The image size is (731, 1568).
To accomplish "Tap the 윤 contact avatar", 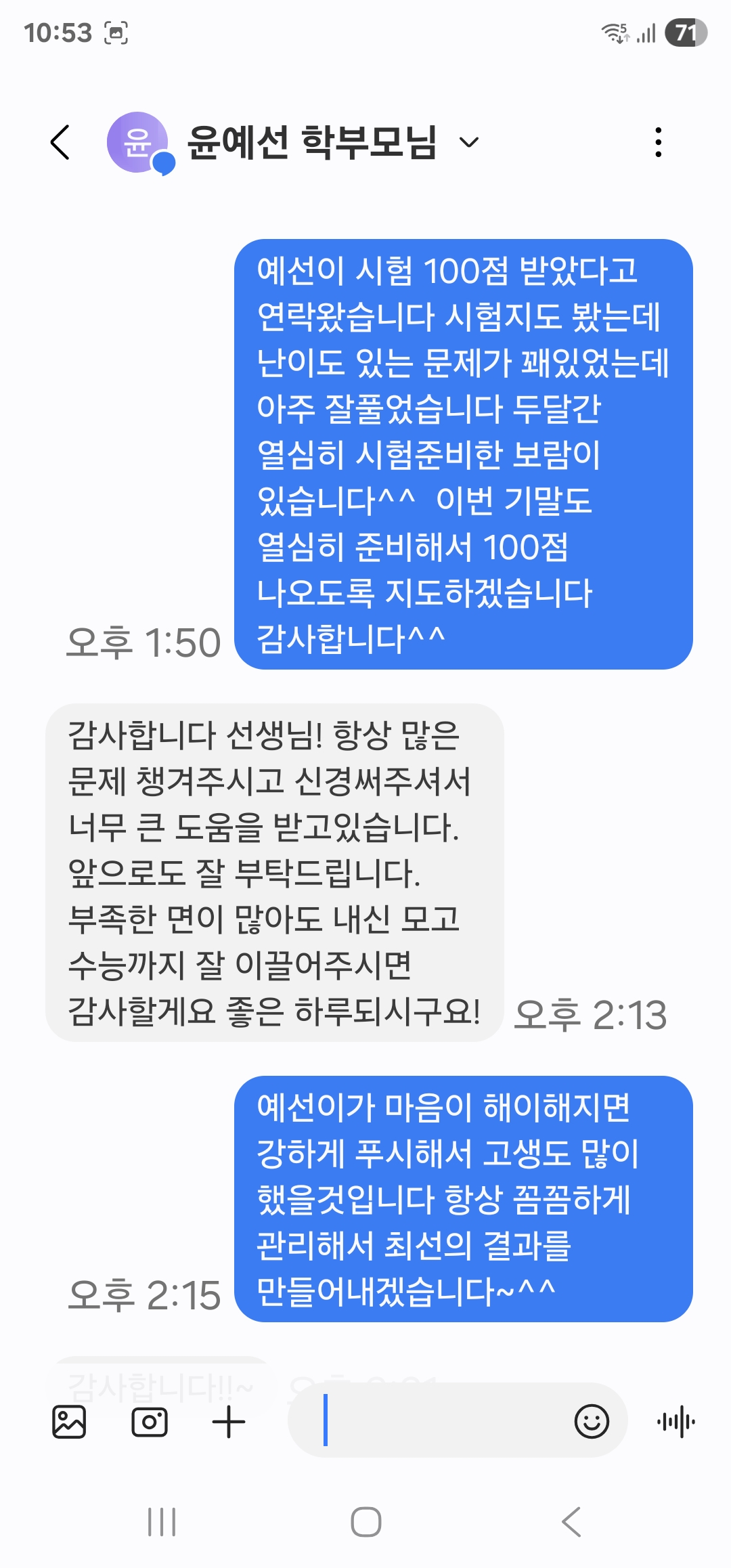I will point(138,142).
